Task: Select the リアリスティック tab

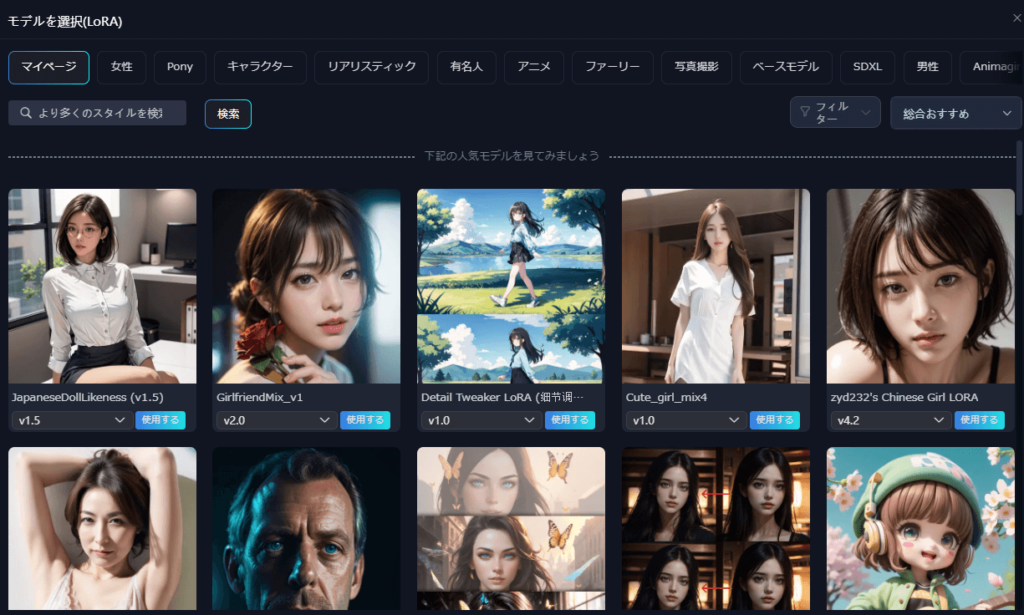Action: point(372,67)
